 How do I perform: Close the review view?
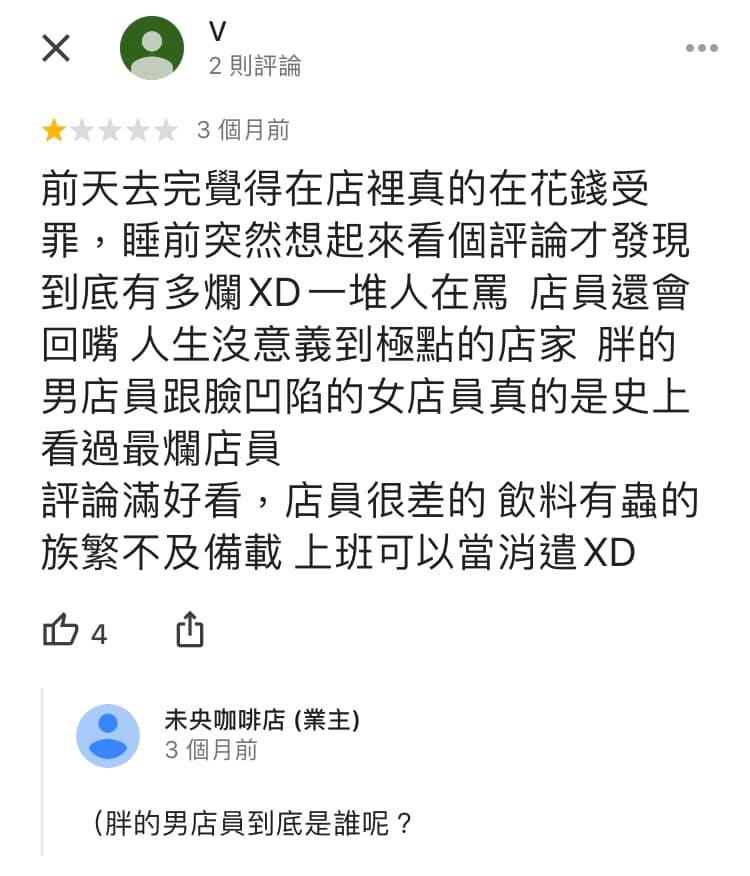[x=56, y=48]
